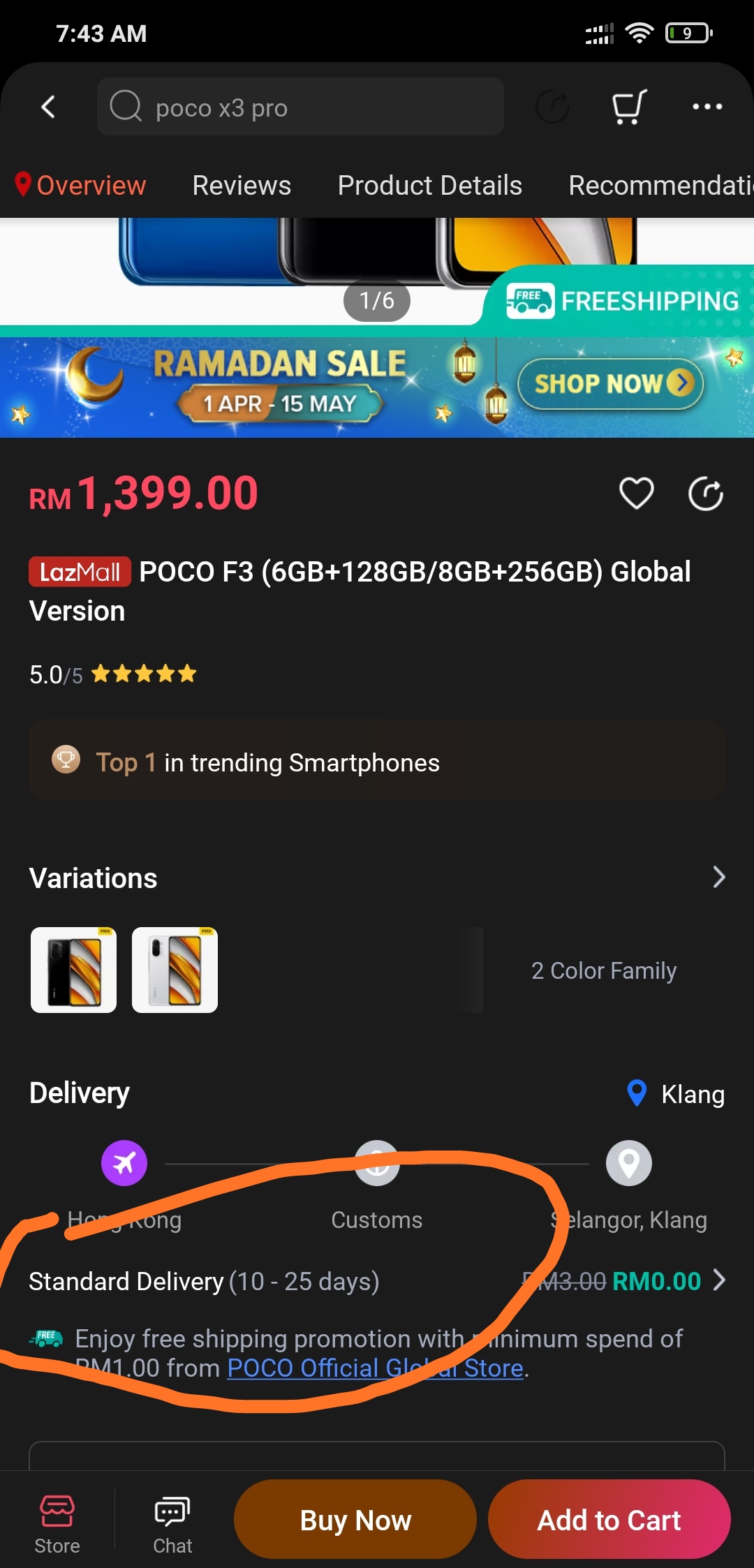
Task: Expand the Variations section
Action: pyautogui.click(x=377, y=878)
